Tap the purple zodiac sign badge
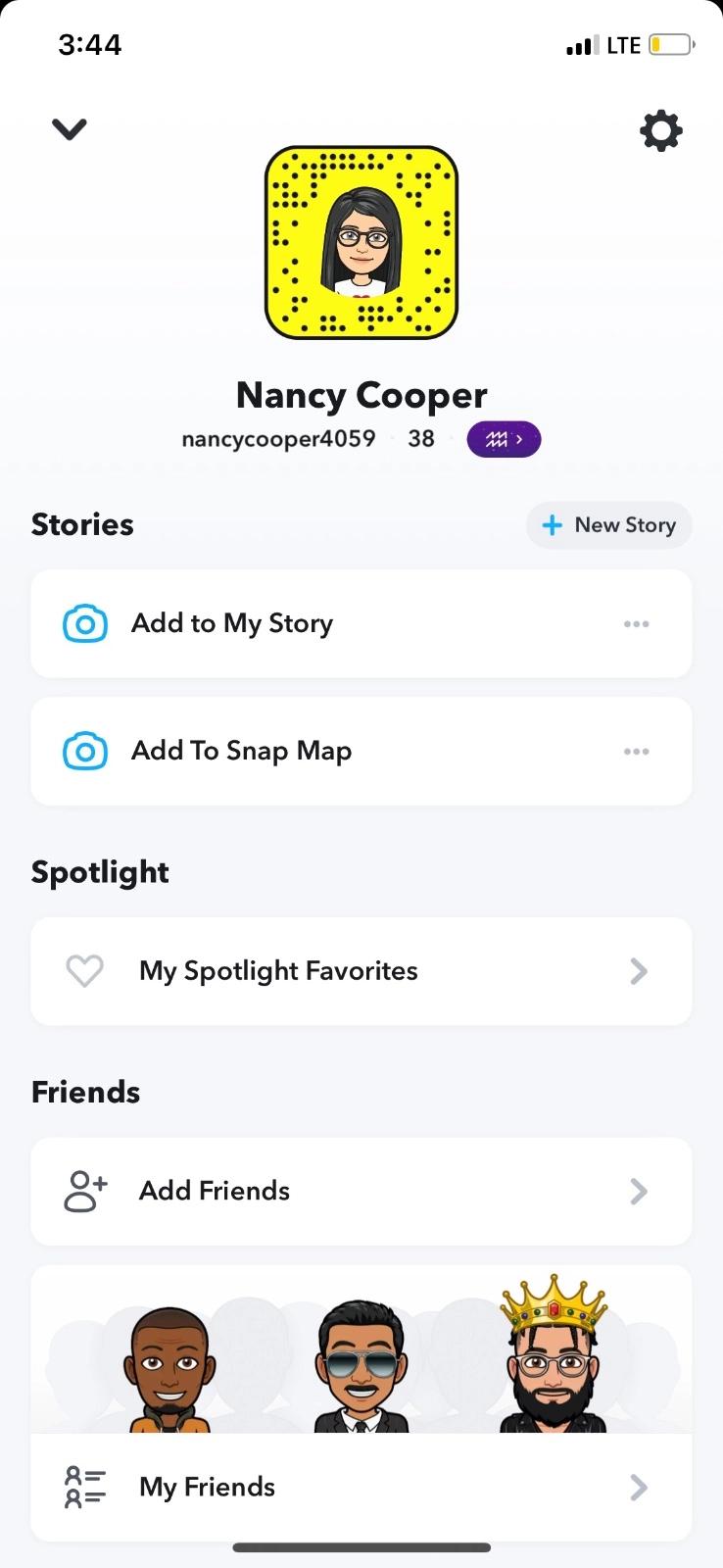Screen dimensions: 723x1568 tap(504, 439)
